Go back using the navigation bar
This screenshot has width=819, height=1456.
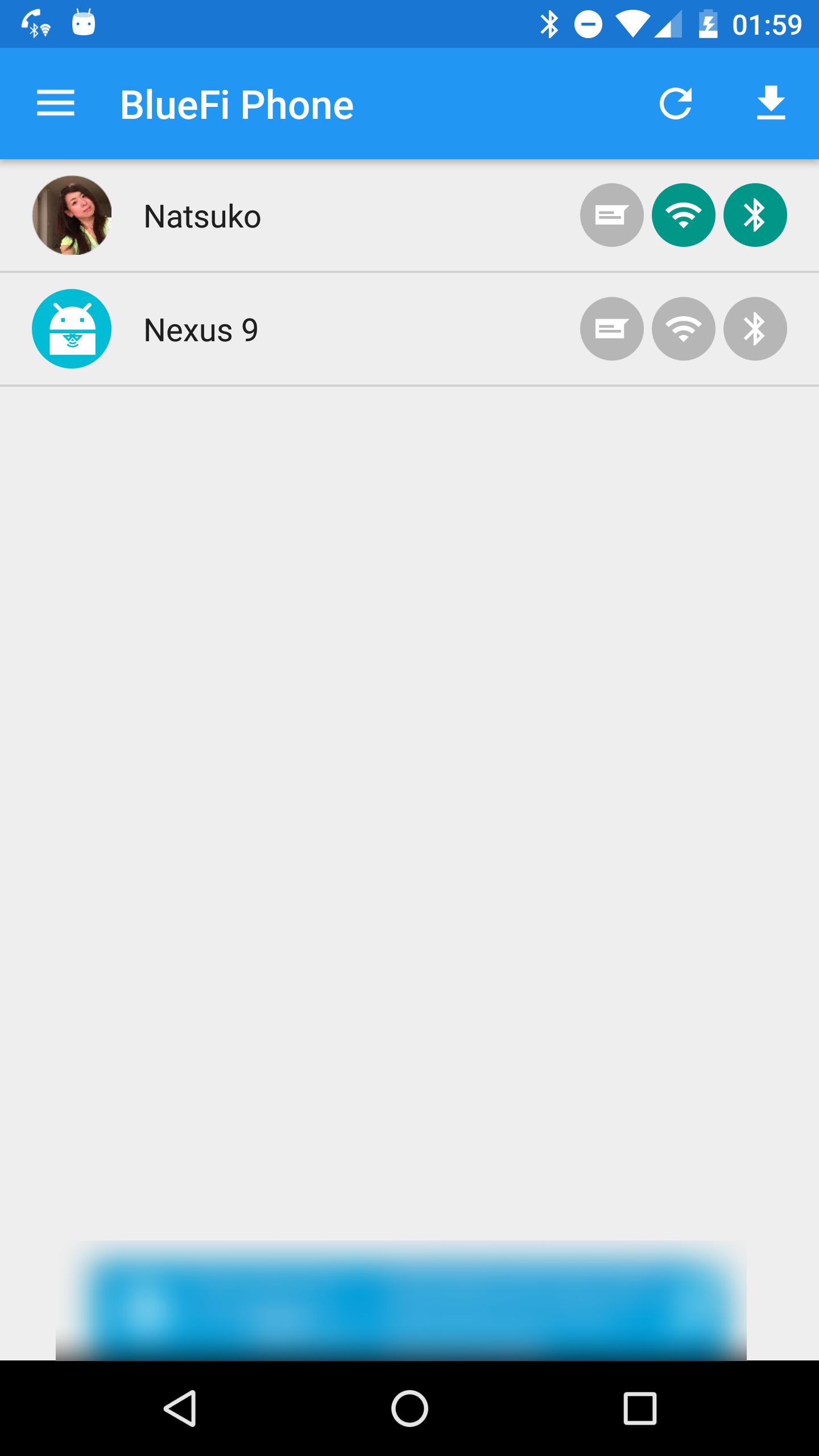click(x=180, y=1408)
